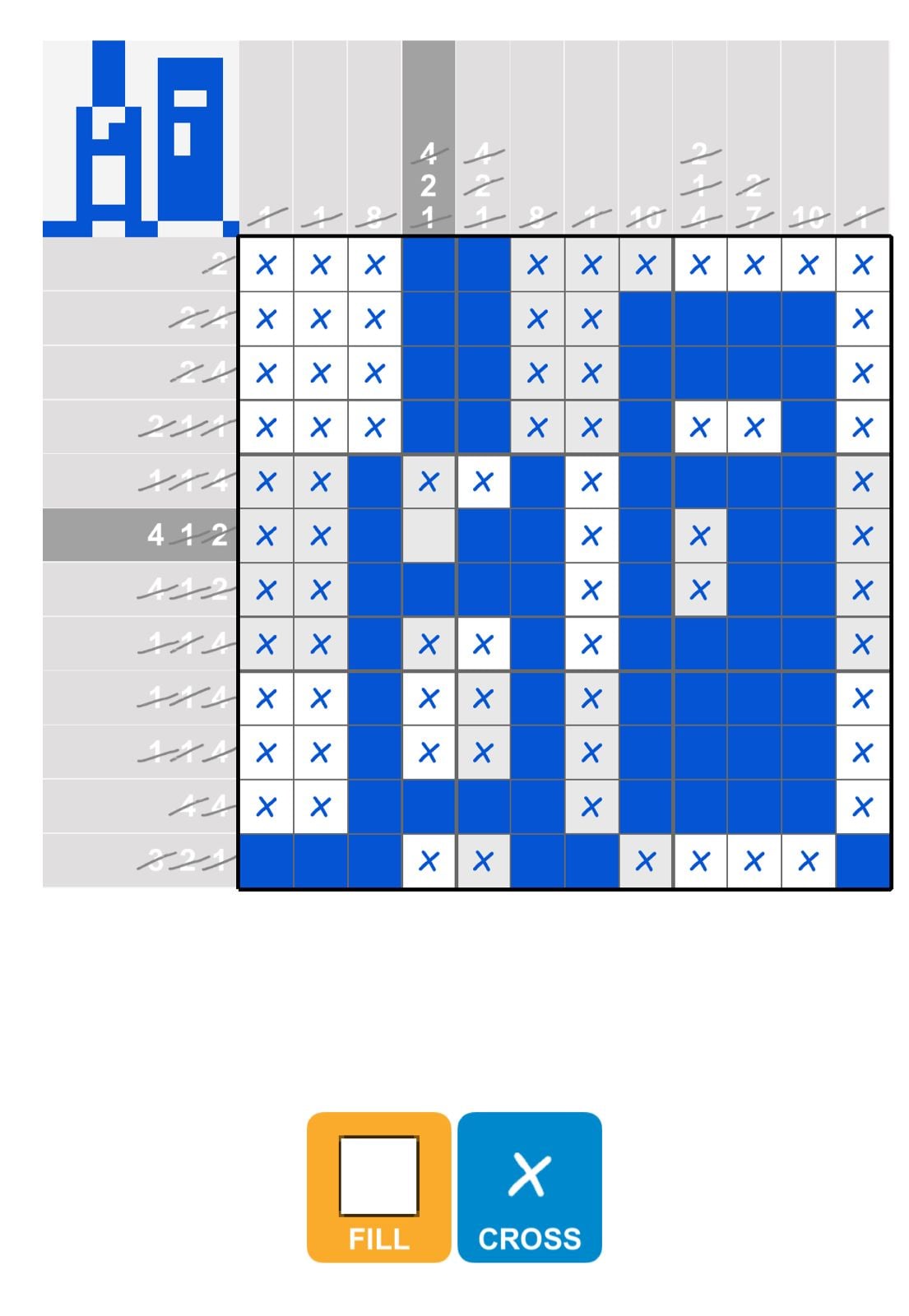Tap the empty cell in the 4 1 2 row

429,535
